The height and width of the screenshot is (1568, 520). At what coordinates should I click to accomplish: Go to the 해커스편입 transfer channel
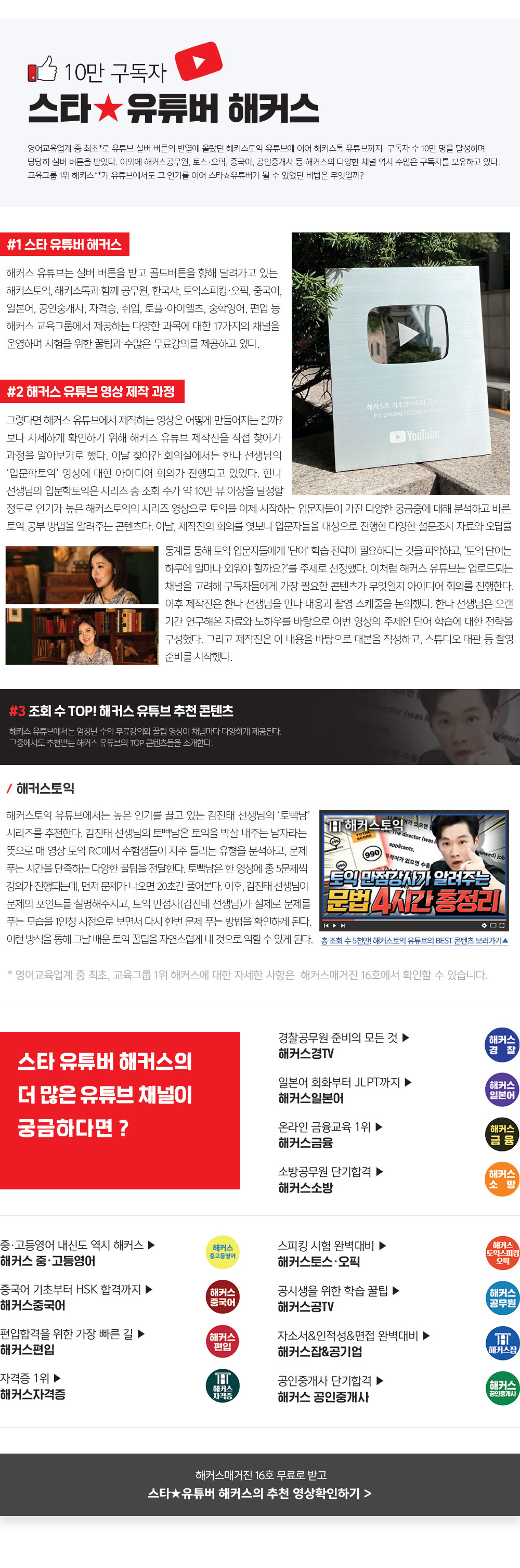pyautogui.click(x=72, y=1341)
